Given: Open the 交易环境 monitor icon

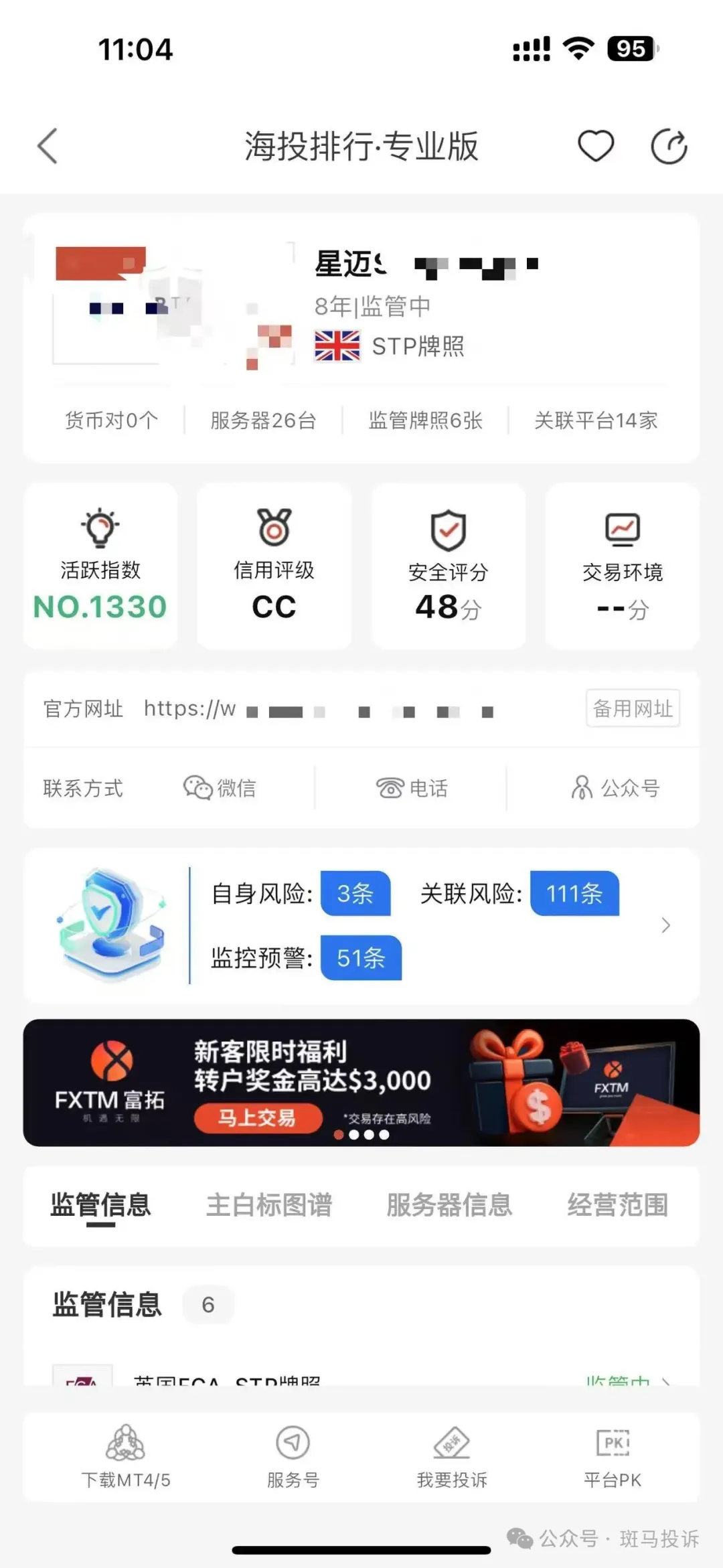Looking at the screenshot, I should coord(622,528).
